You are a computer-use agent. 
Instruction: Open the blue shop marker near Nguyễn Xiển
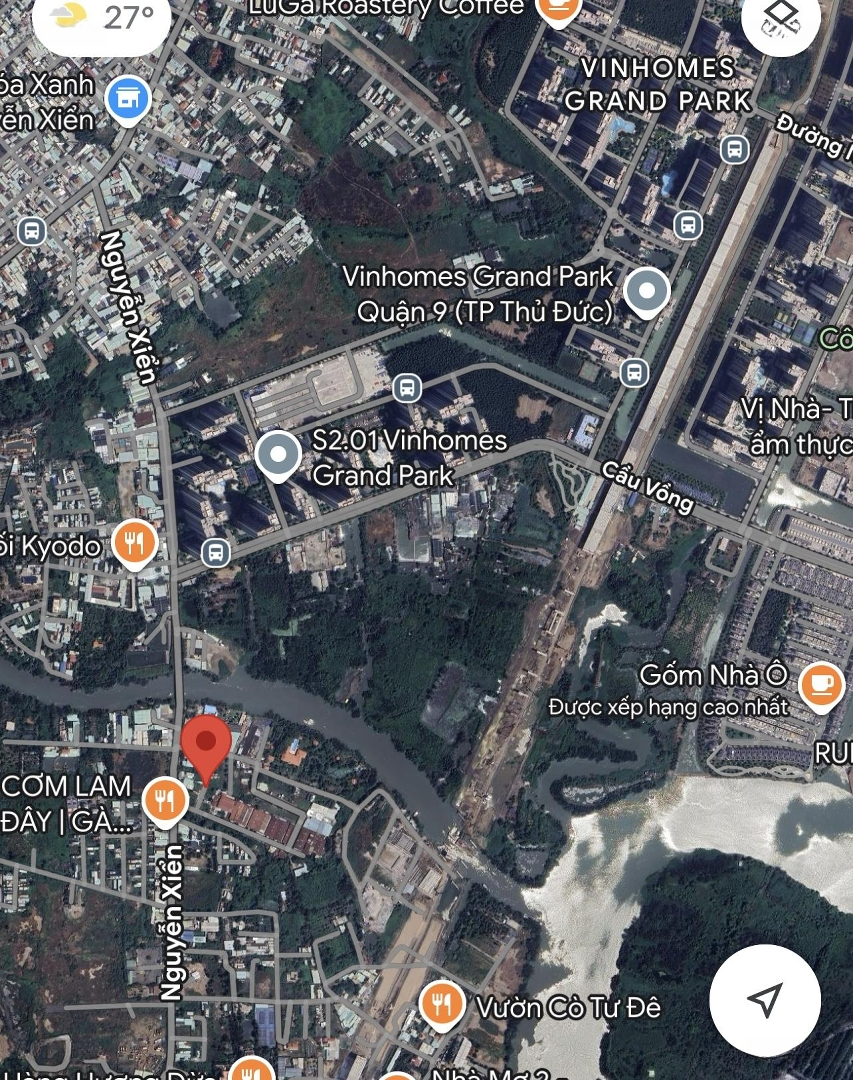coord(128,99)
